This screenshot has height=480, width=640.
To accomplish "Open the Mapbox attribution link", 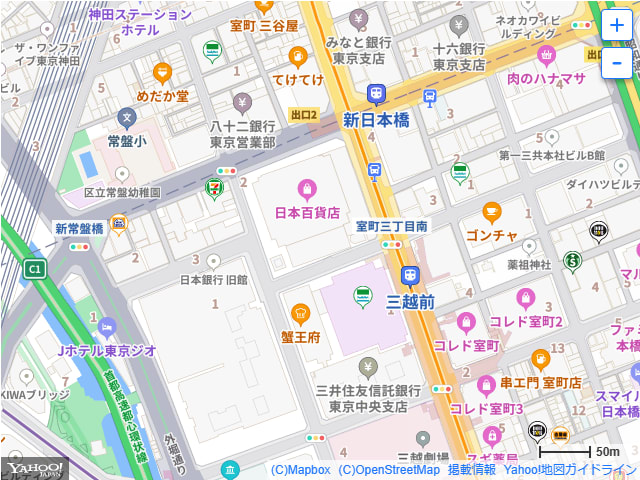I will [x=300, y=469].
